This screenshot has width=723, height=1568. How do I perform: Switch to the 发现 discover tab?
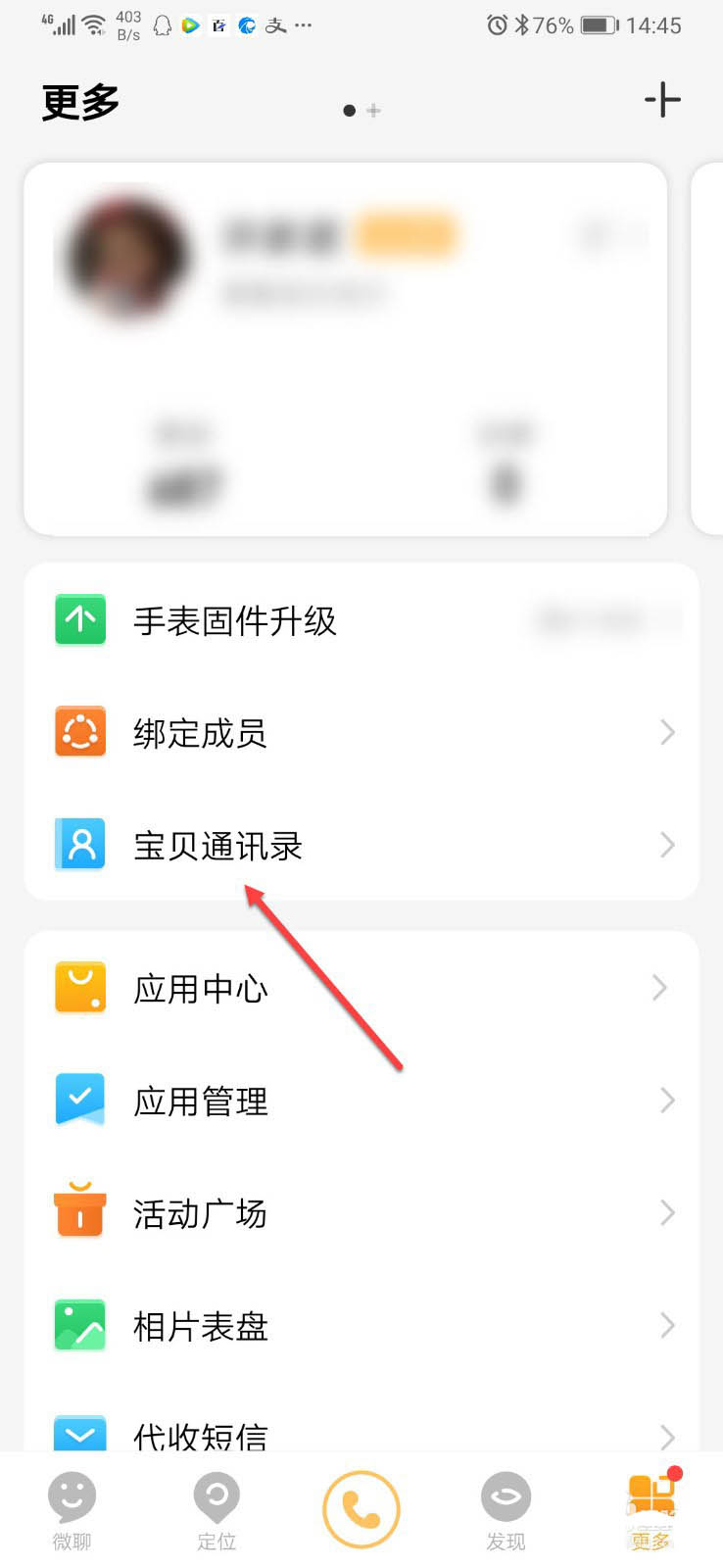pos(506,1511)
